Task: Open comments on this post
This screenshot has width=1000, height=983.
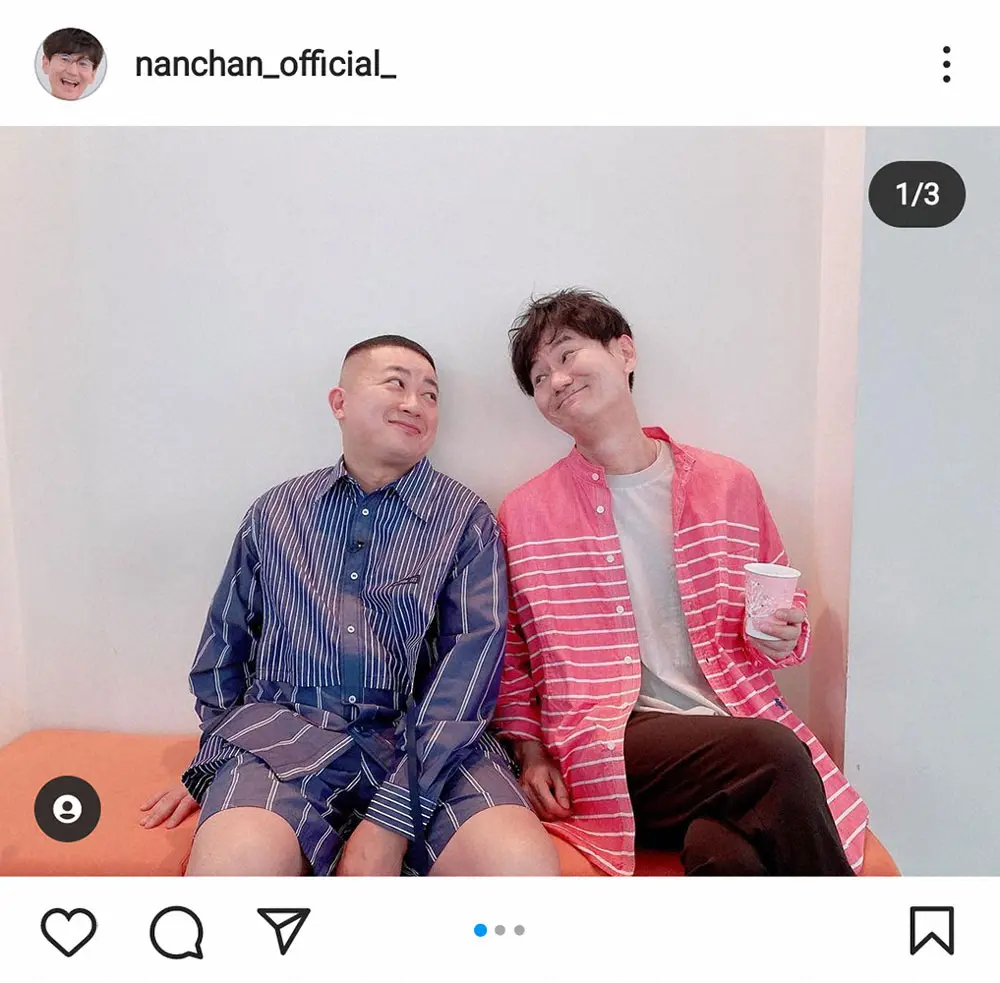Action: [176, 932]
